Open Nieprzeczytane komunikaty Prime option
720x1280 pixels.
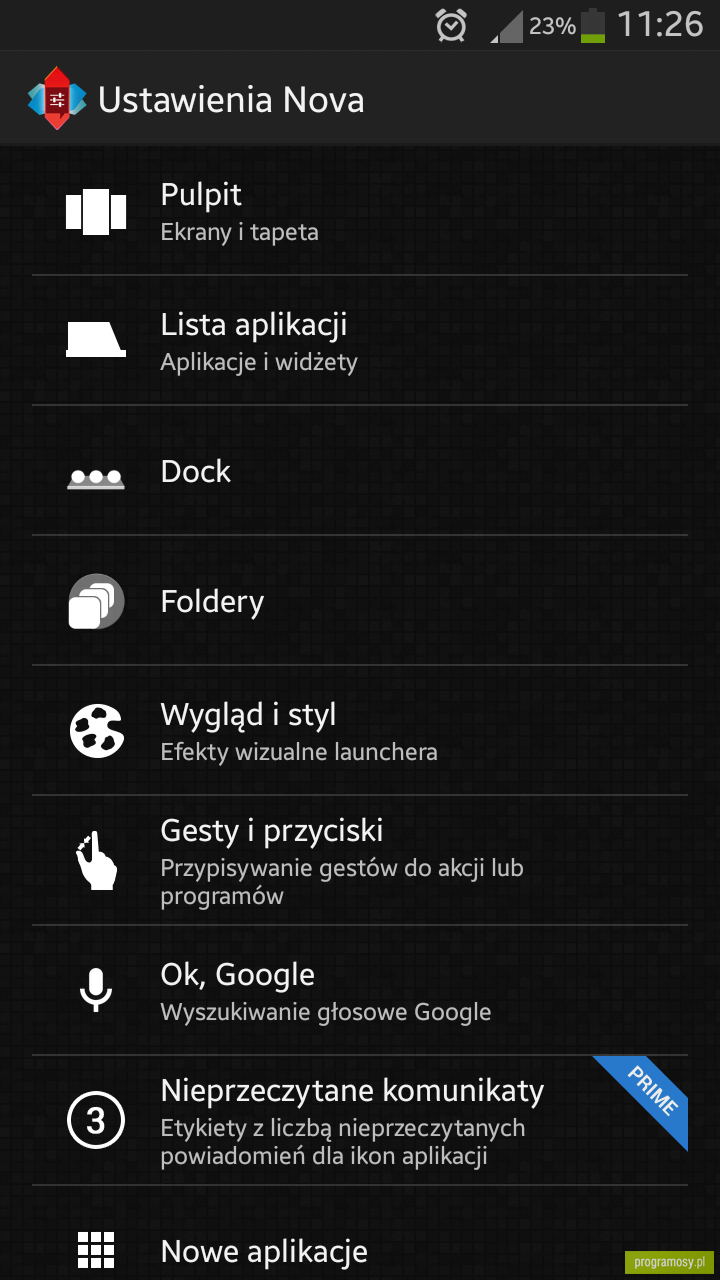tap(360, 1121)
